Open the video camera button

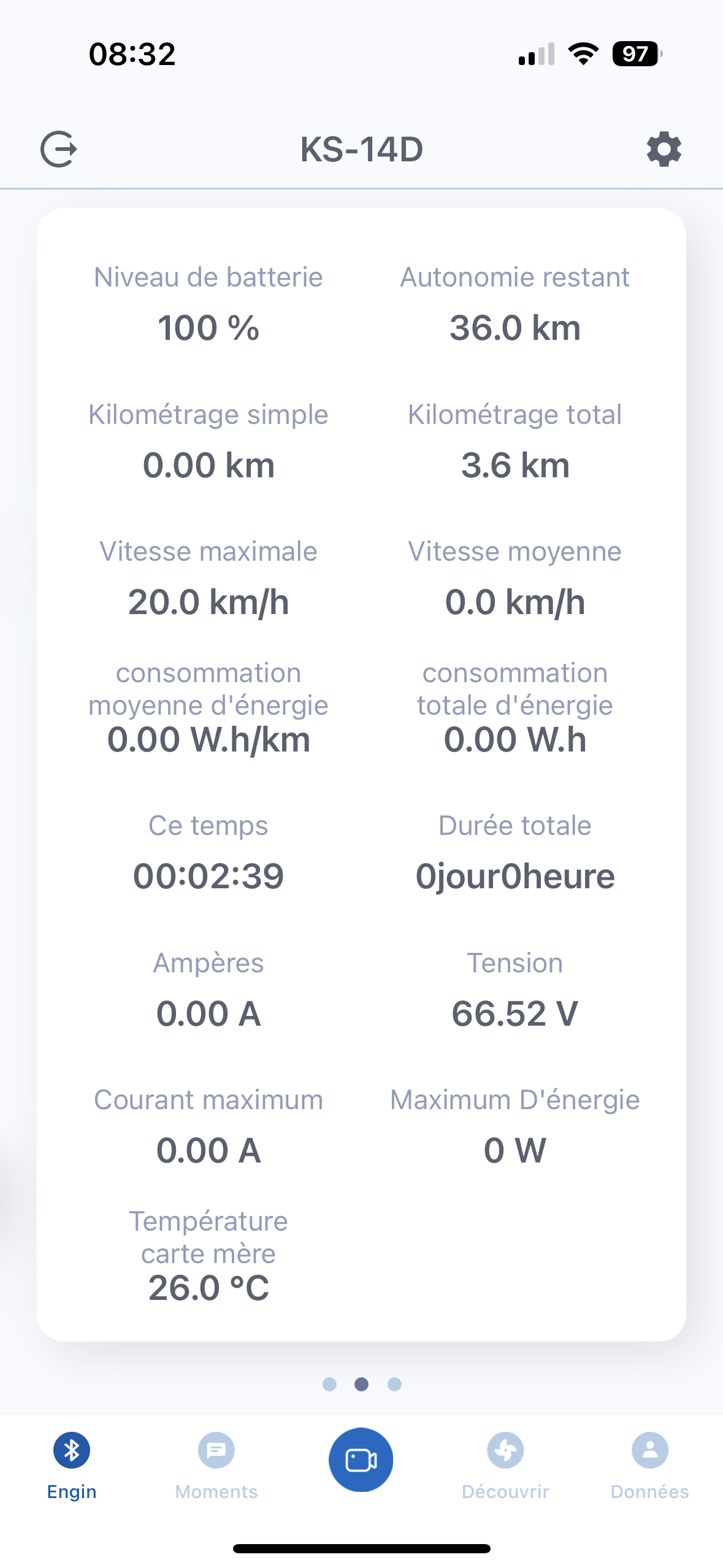pos(361,1459)
